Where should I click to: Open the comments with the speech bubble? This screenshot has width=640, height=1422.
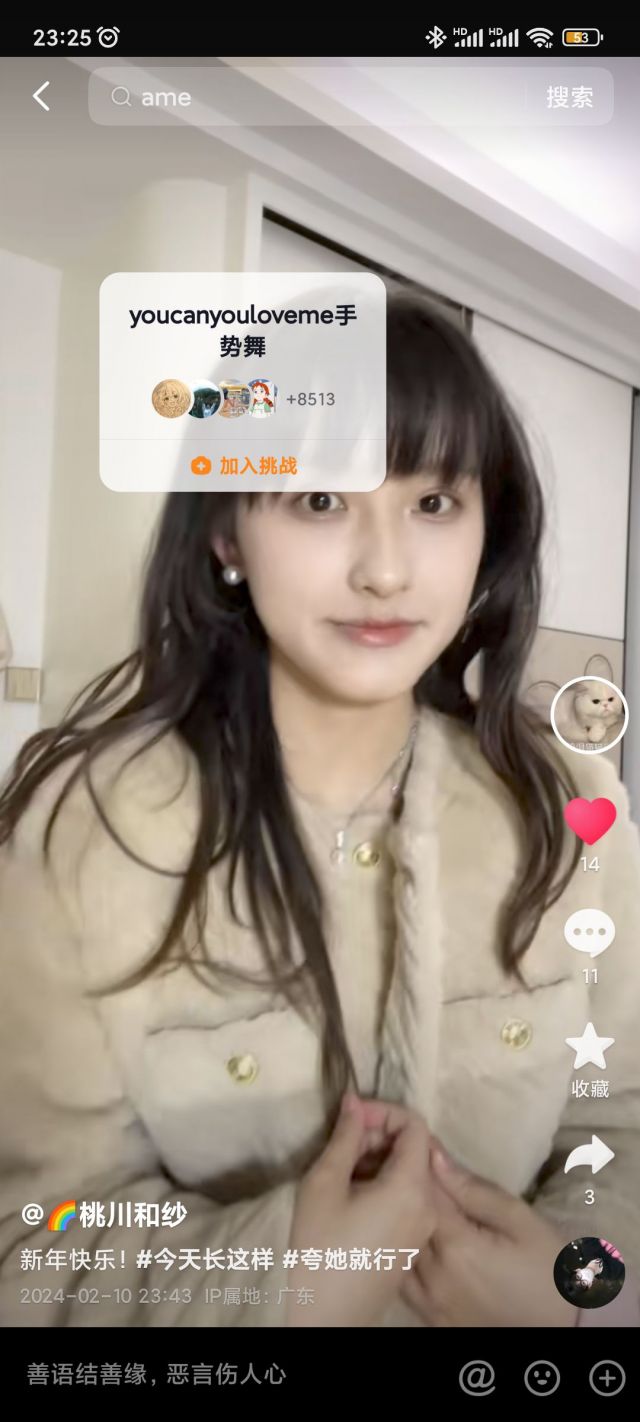click(x=590, y=933)
